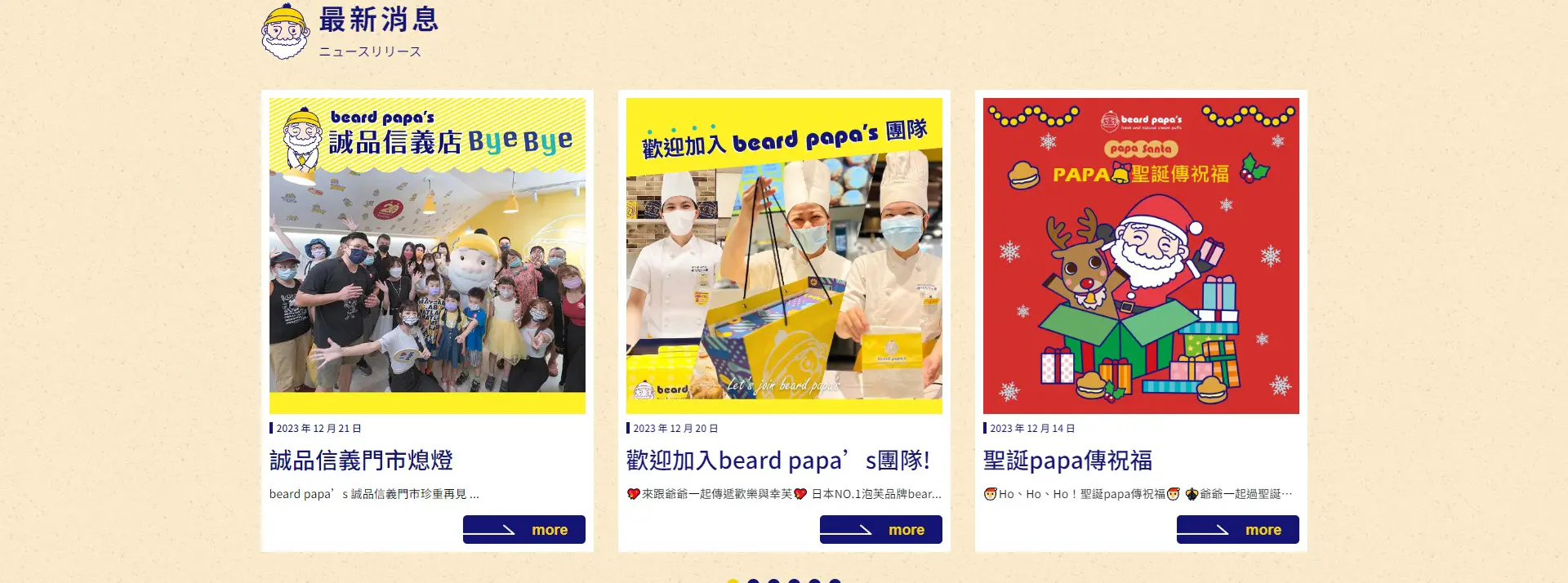View the PAPA聖誕傳祝福 Christmas image
Image resolution: width=1568 pixels, height=583 pixels.
pyautogui.click(x=1141, y=256)
